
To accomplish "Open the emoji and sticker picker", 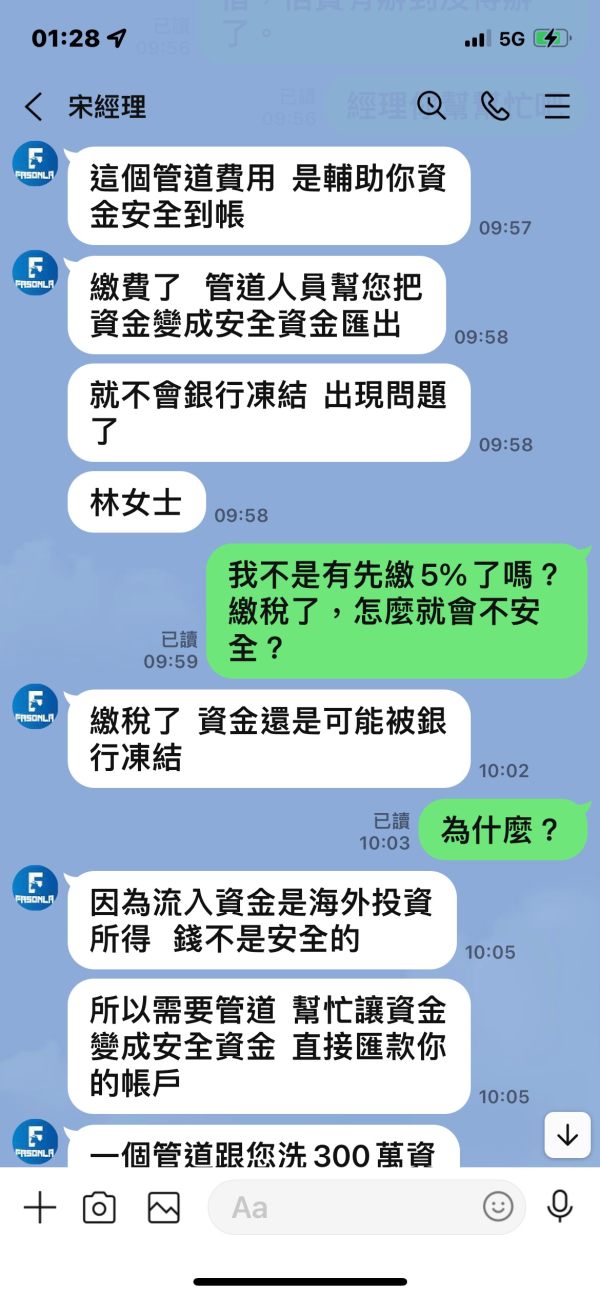I will (498, 1206).
